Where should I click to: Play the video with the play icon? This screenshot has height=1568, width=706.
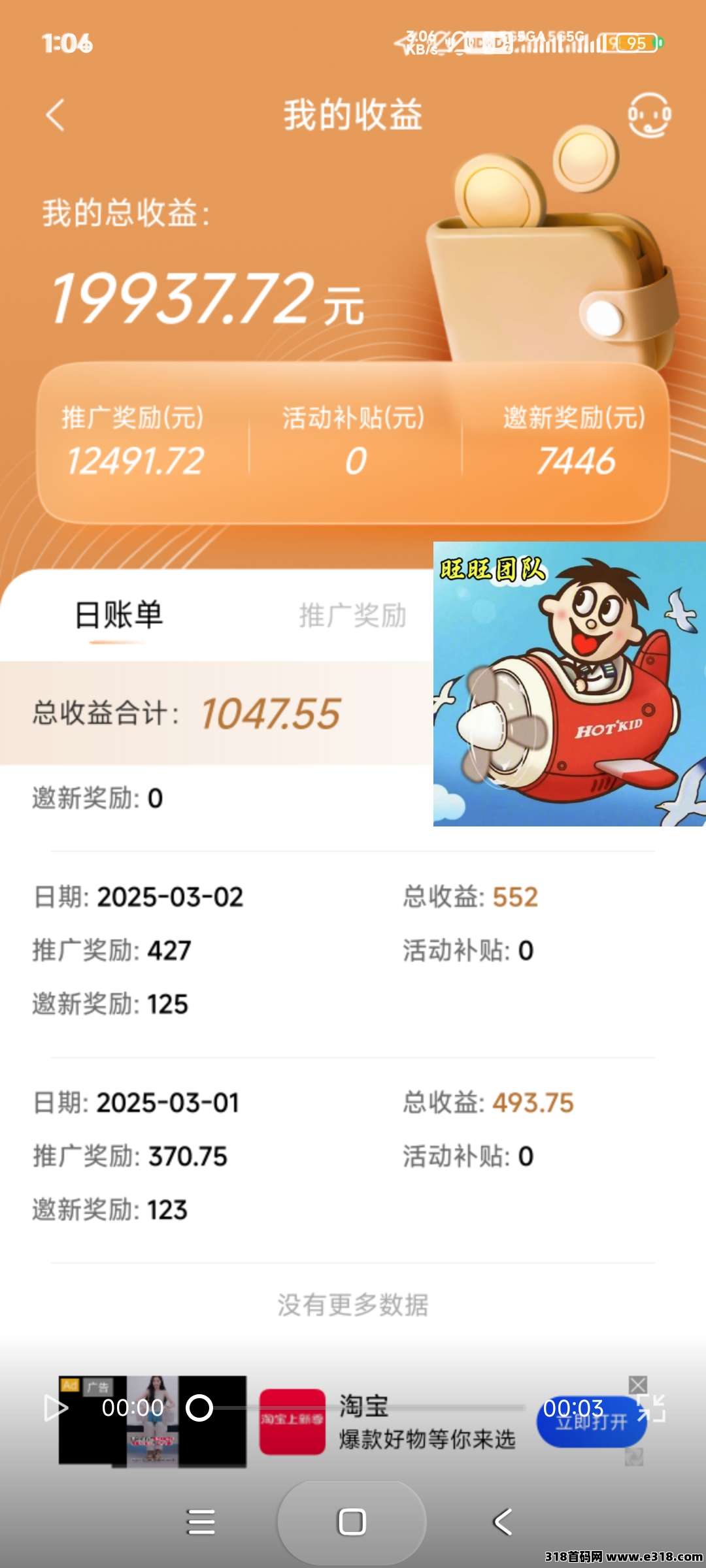click(x=56, y=1408)
